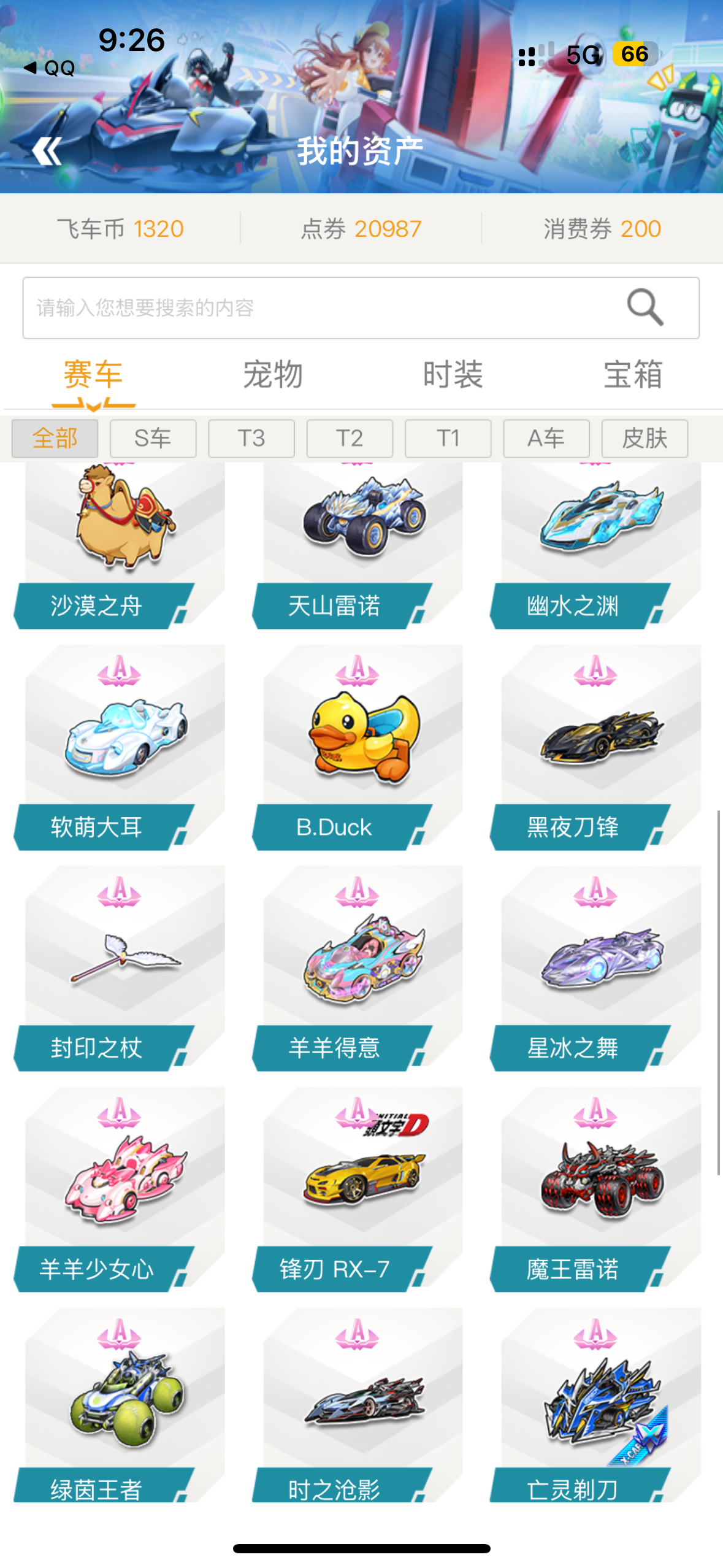Select the T3 filter
Image resolution: width=723 pixels, height=1568 pixels.
(x=251, y=438)
